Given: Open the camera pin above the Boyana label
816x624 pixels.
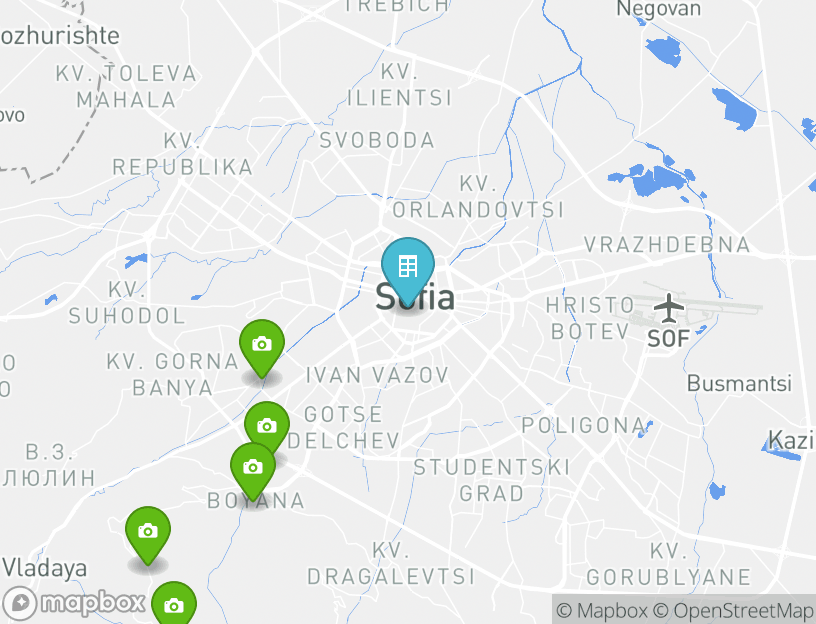Looking at the screenshot, I should tap(253, 467).
